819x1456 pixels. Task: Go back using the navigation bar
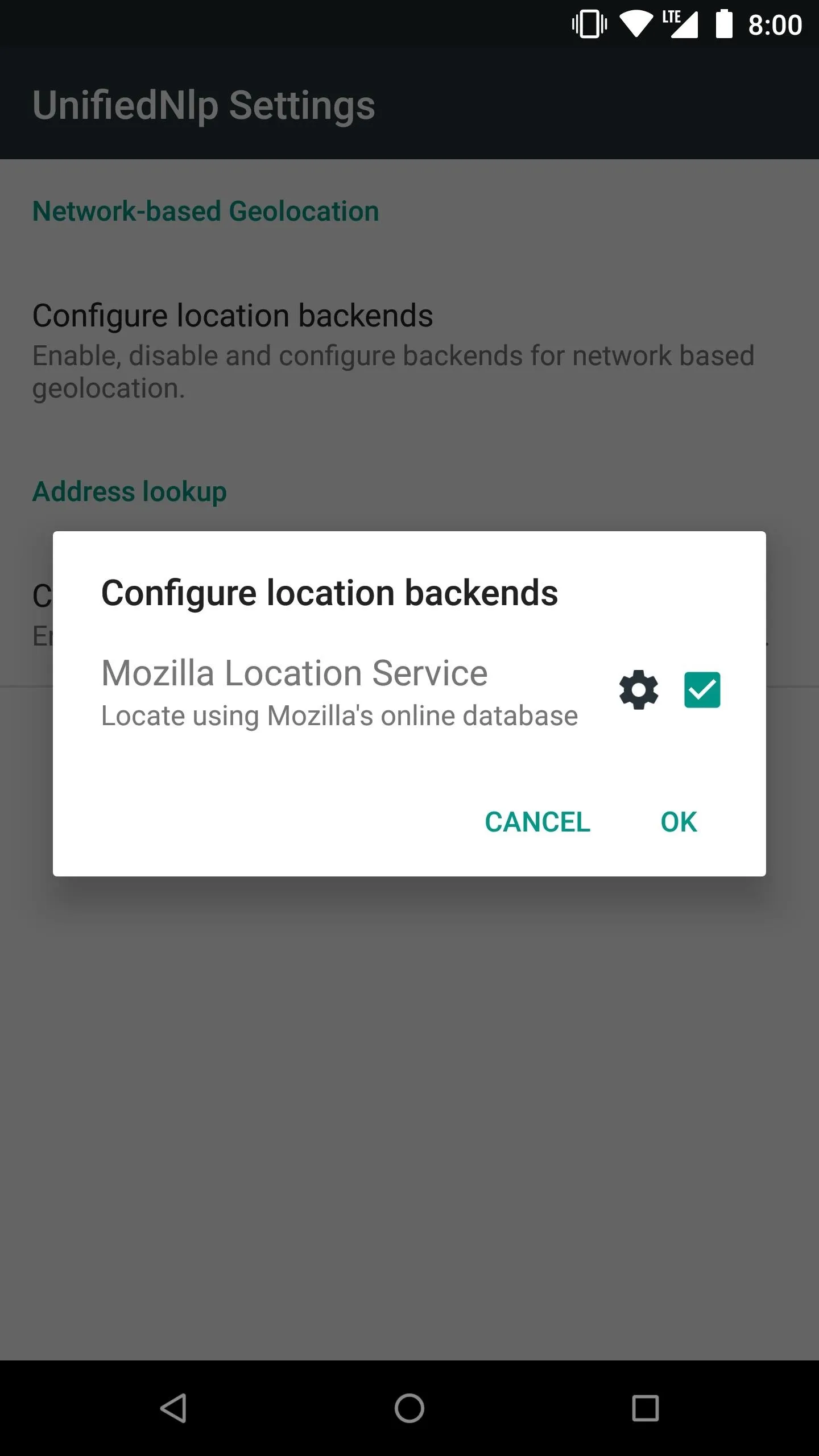173,1408
